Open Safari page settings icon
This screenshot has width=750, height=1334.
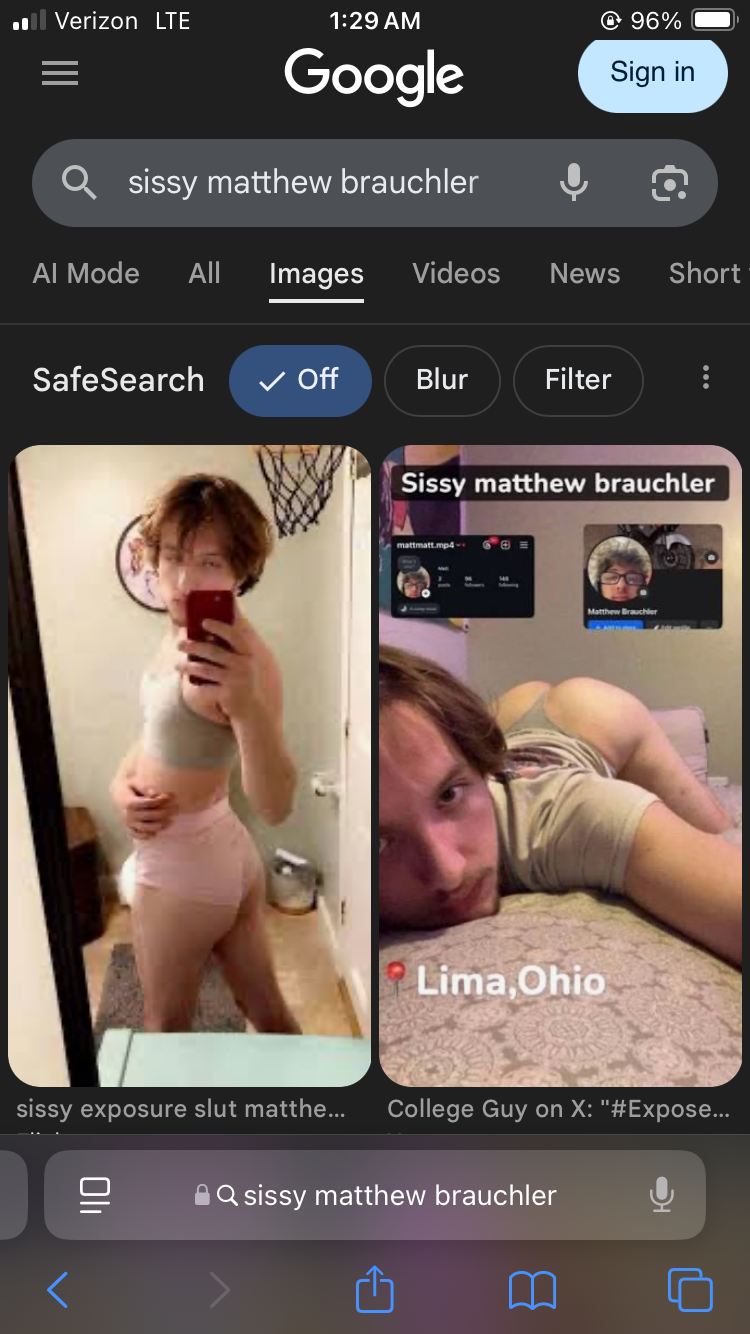[x=95, y=1195]
